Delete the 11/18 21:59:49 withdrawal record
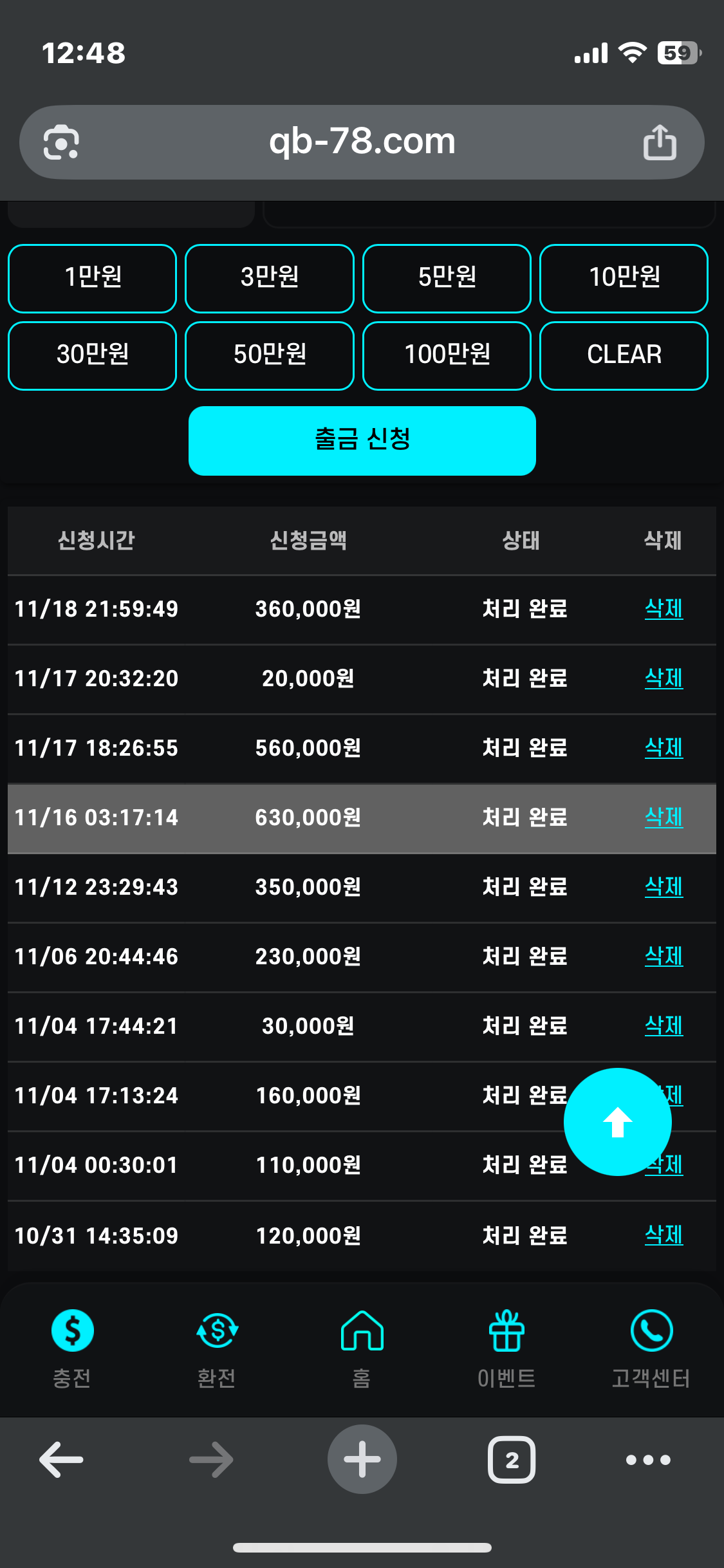Image resolution: width=724 pixels, height=1568 pixels. 664,608
